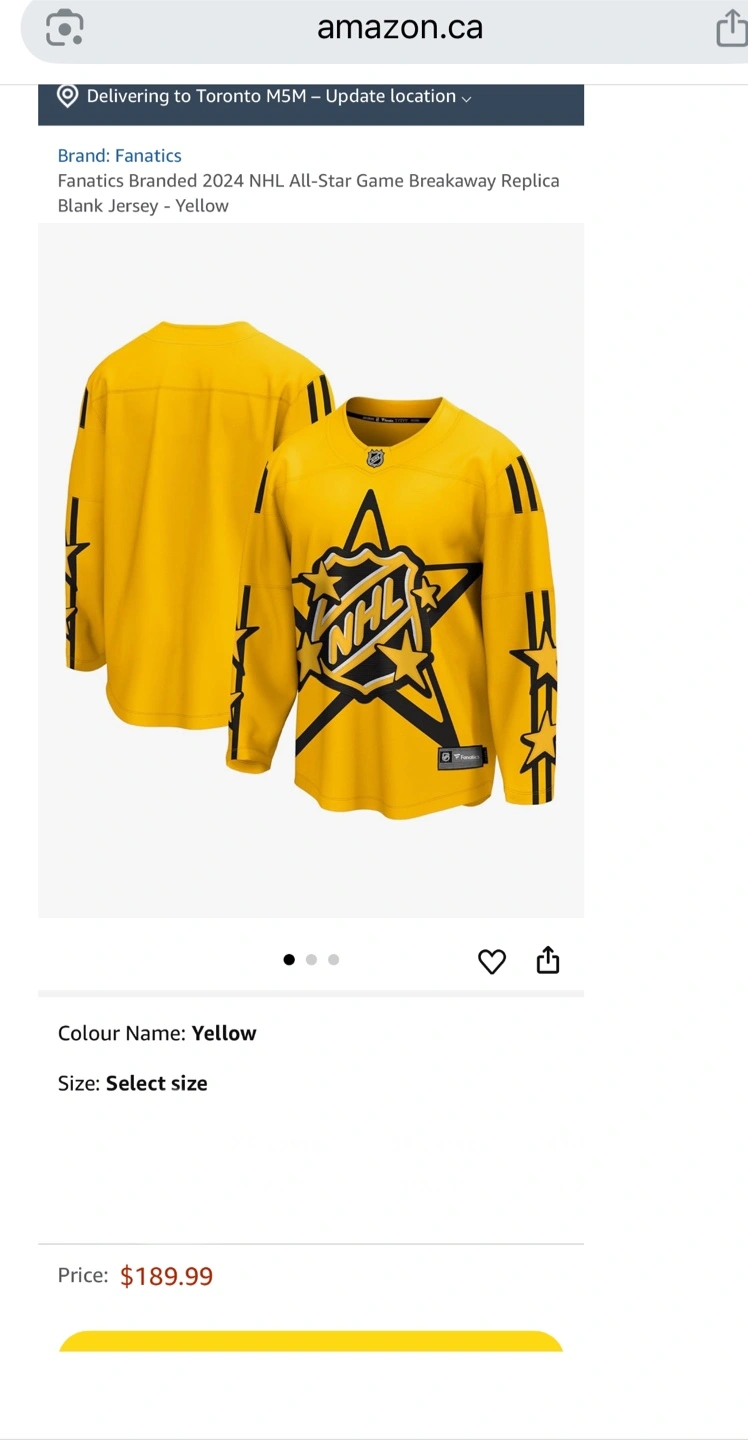The image size is (748, 1440).
Task: Open the Select size option
Action: (x=156, y=1083)
